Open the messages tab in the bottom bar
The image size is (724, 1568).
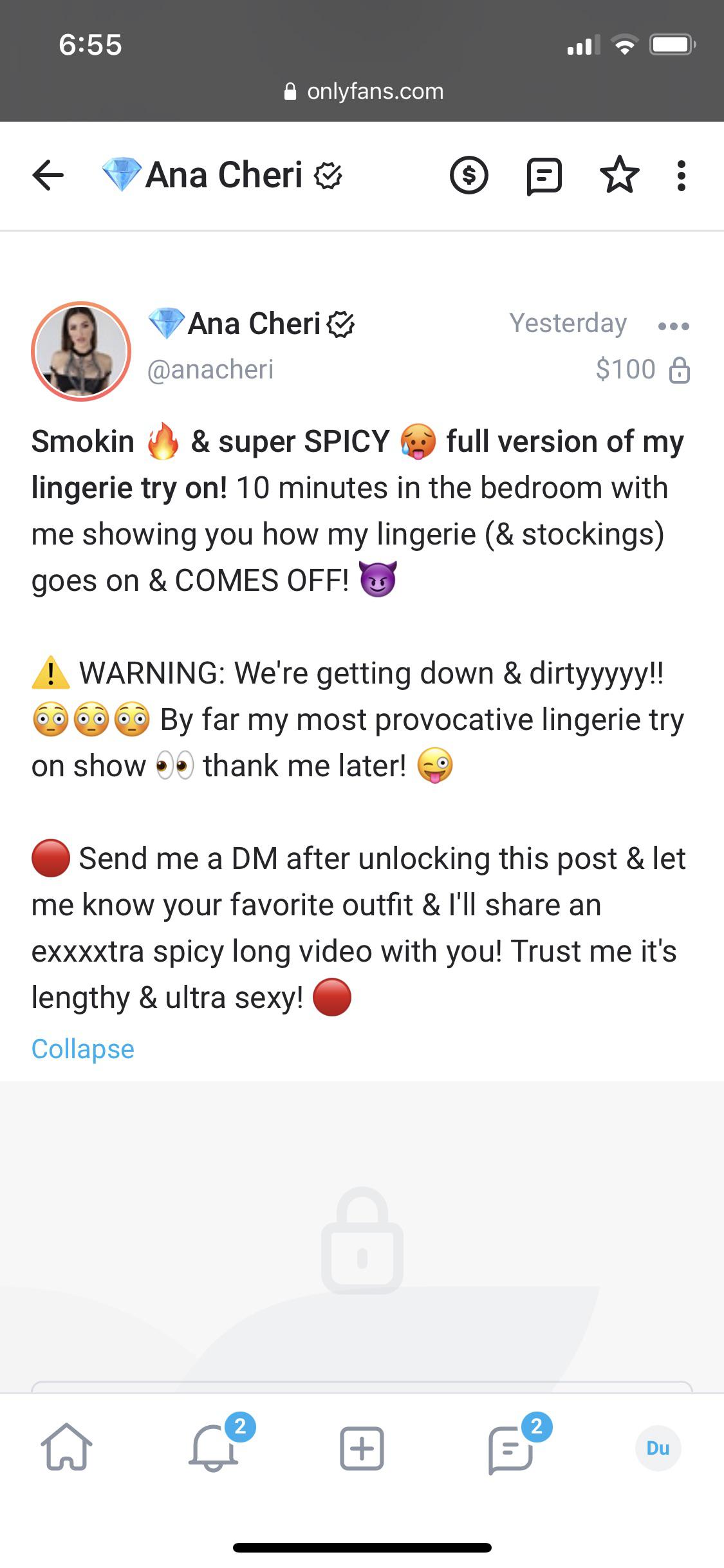[510, 1448]
